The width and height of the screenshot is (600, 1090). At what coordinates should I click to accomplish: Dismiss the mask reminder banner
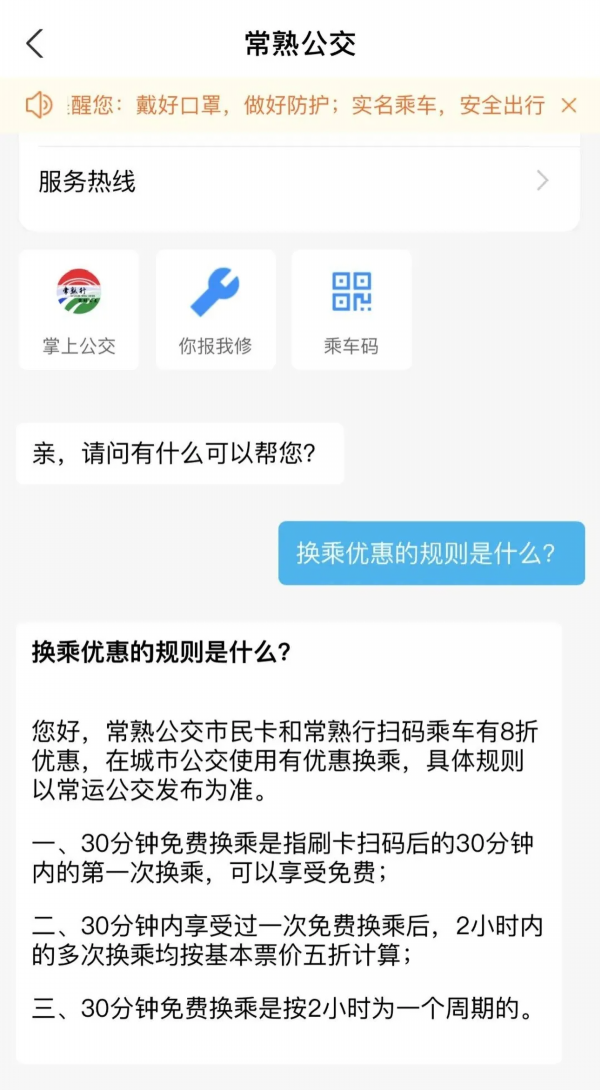[569, 105]
